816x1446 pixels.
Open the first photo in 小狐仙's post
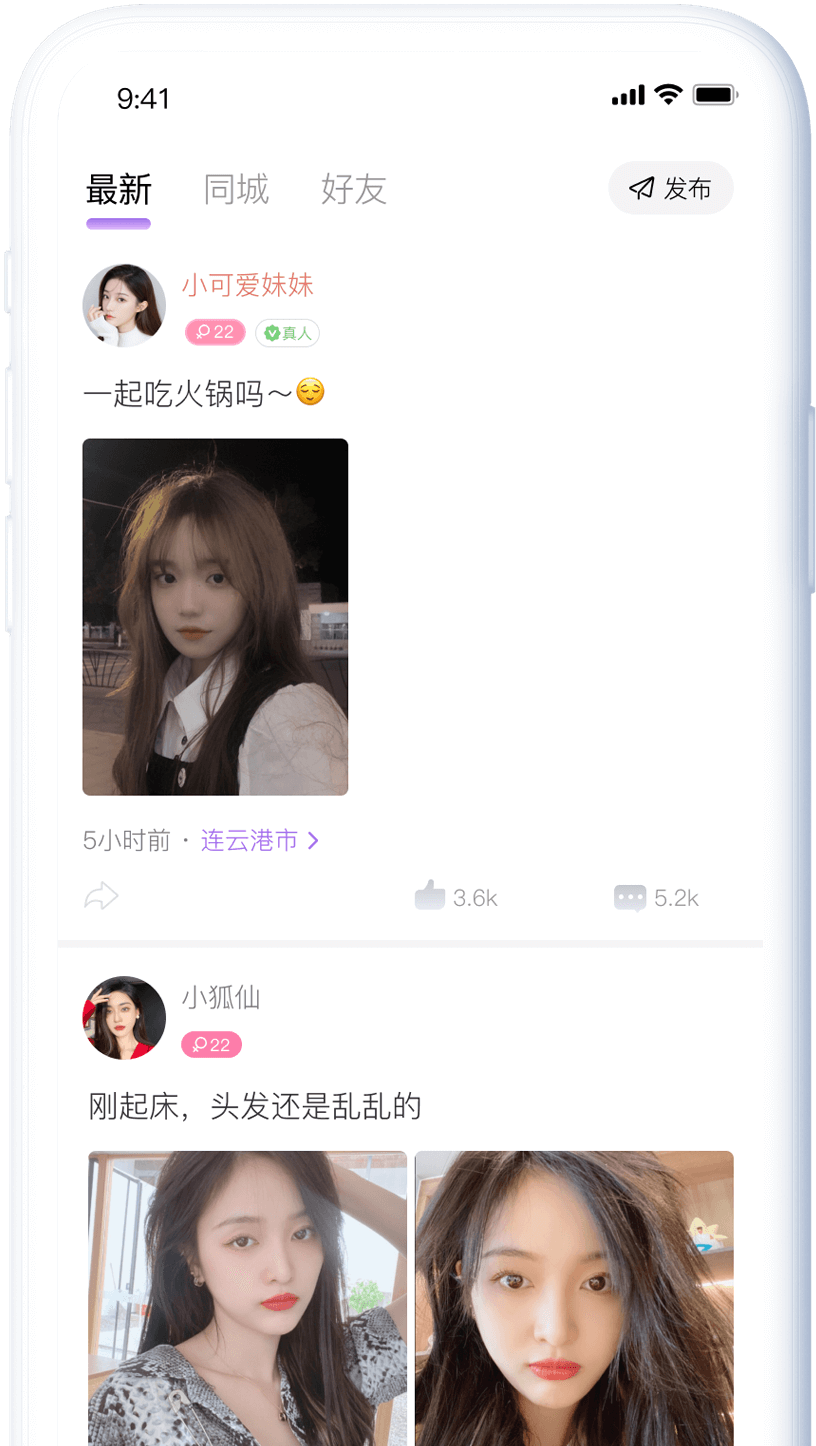tap(247, 1298)
